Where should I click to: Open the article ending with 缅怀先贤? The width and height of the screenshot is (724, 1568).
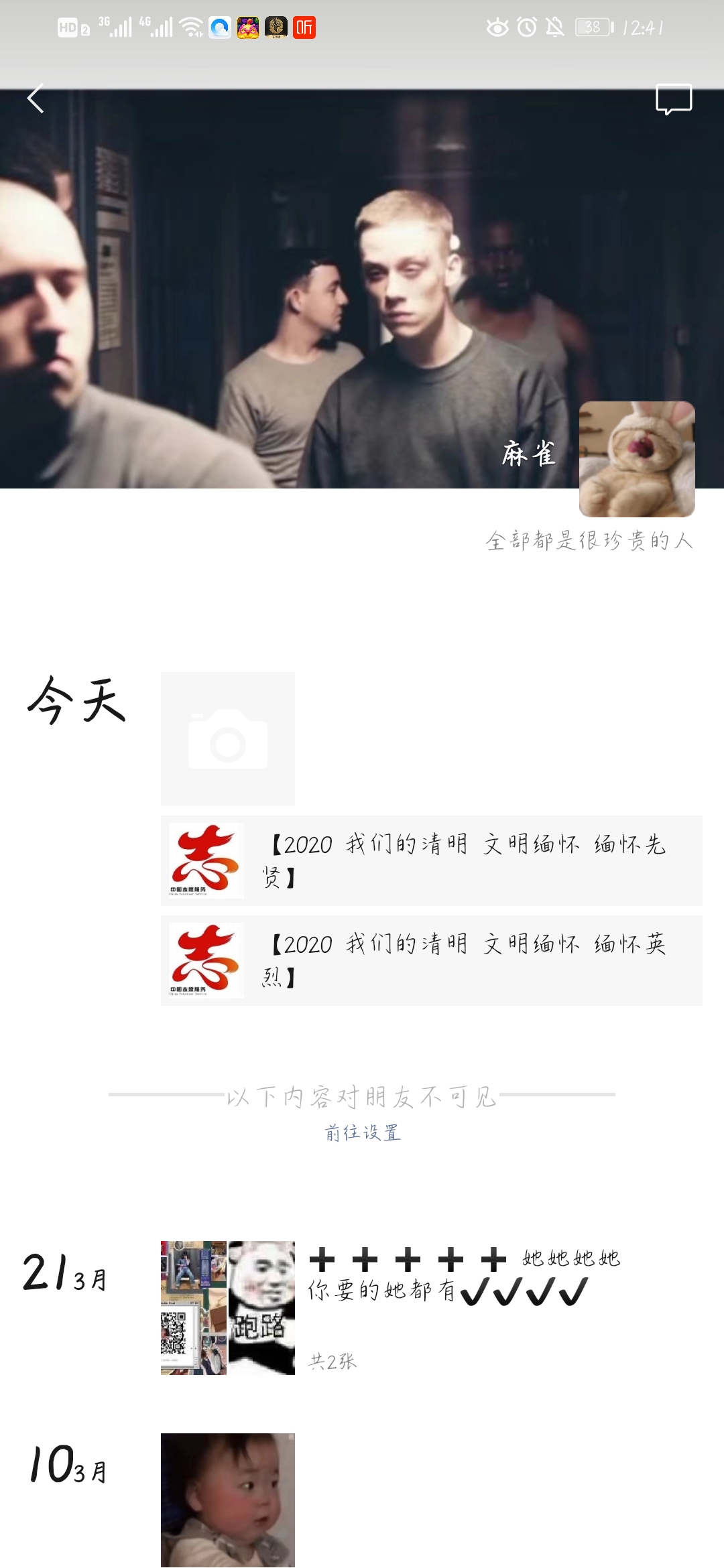click(x=431, y=860)
